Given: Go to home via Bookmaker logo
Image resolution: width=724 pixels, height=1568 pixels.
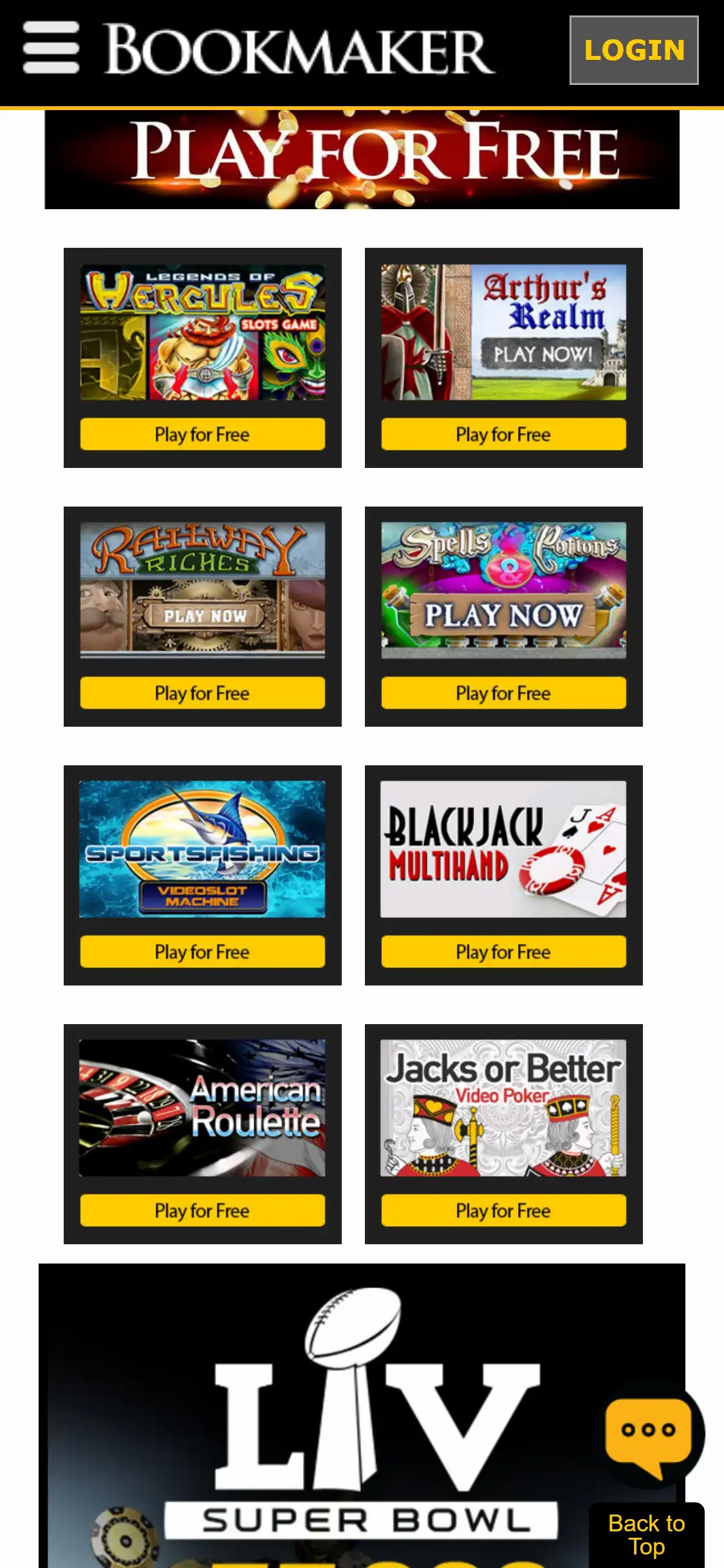Looking at the screenshot, I should click(x=299, y=50).
